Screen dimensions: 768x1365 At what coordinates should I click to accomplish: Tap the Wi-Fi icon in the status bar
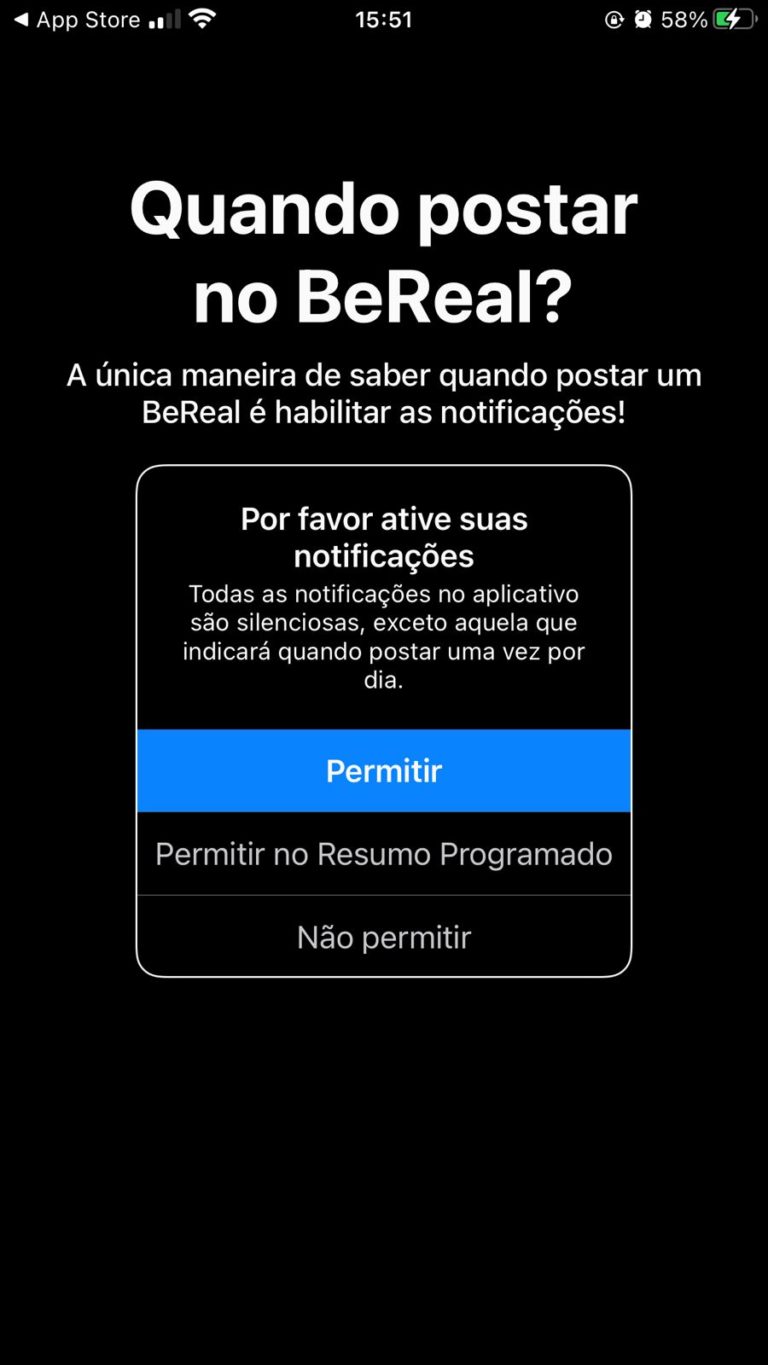pos(202,17)
